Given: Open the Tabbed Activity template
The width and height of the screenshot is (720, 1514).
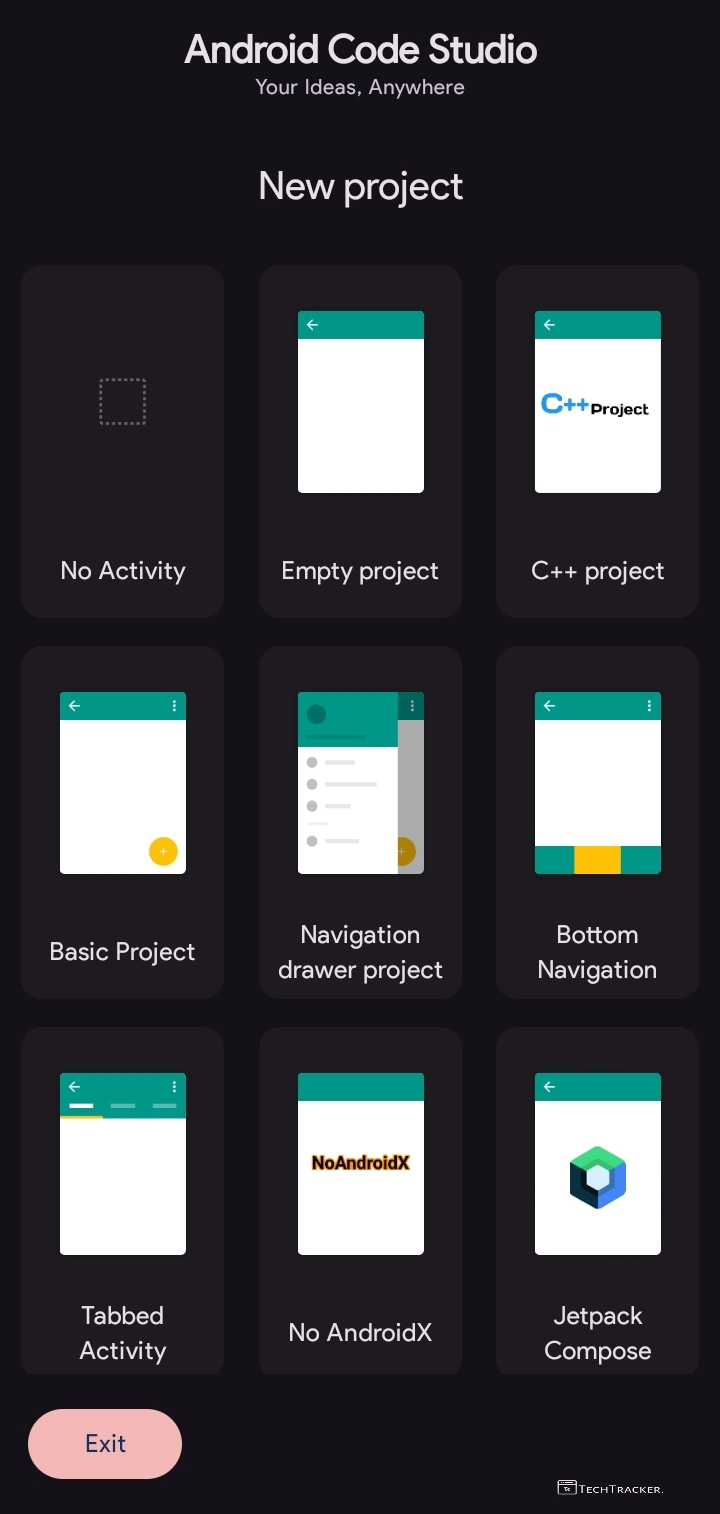Looking at the screenshot, I should [x=122, y=1200].
